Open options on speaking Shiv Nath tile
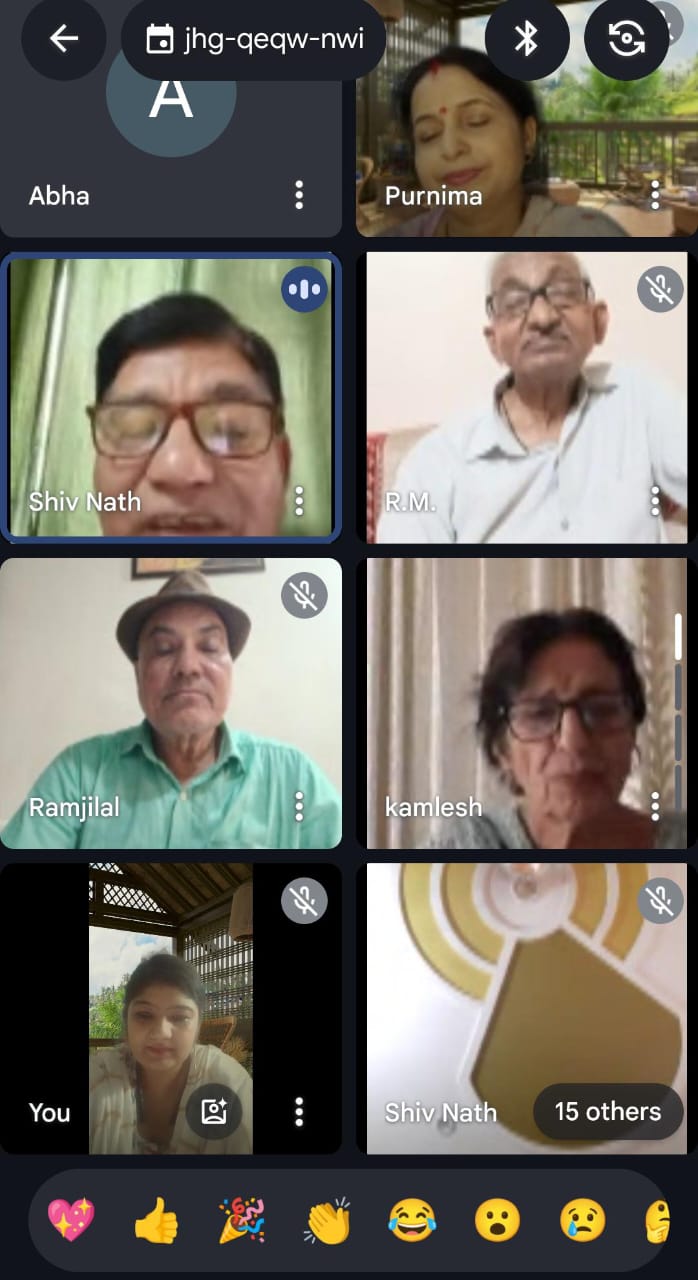 (x=298, y=500)
